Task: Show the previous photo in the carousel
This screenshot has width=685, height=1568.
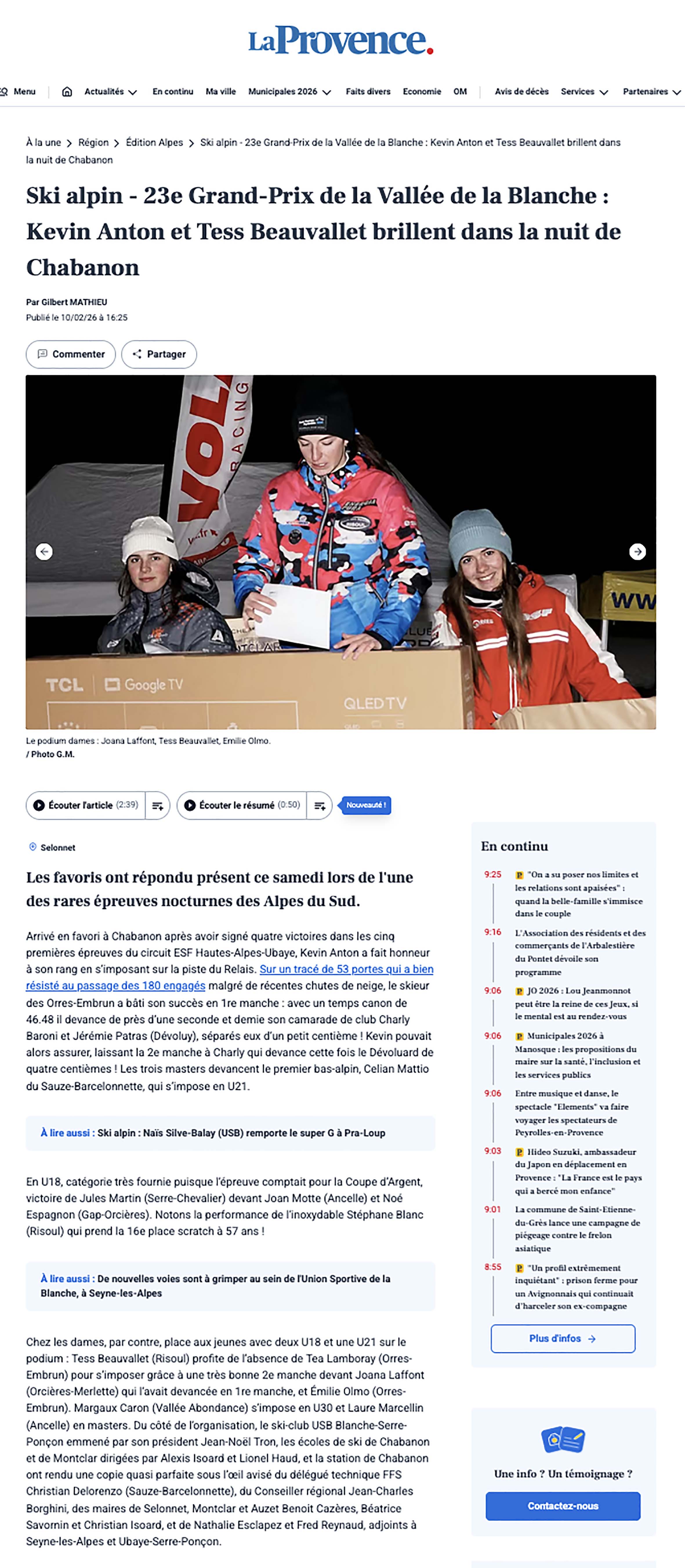Action: coord(44,552)
